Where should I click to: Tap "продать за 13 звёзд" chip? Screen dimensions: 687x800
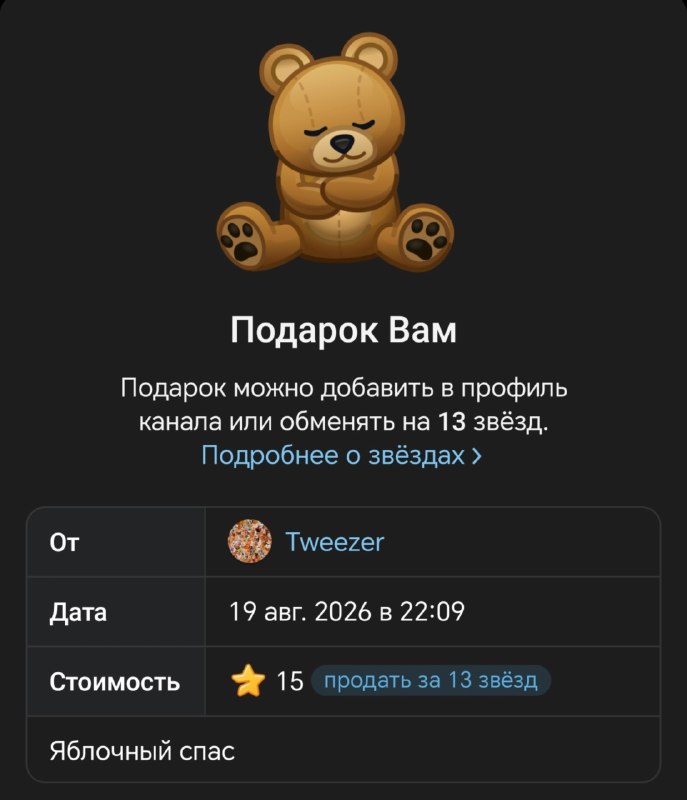[430, 681]
